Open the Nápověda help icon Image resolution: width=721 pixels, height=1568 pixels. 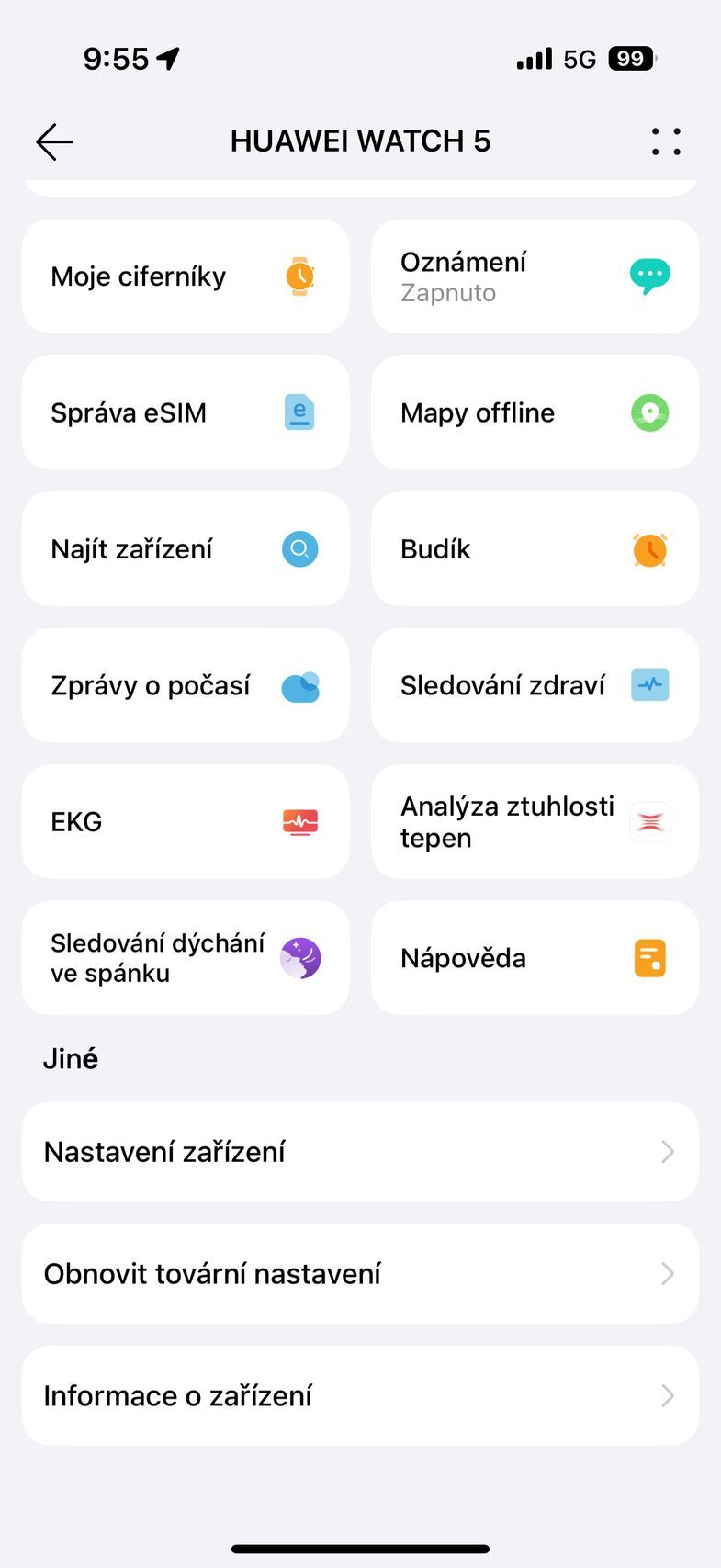point(649,957)
